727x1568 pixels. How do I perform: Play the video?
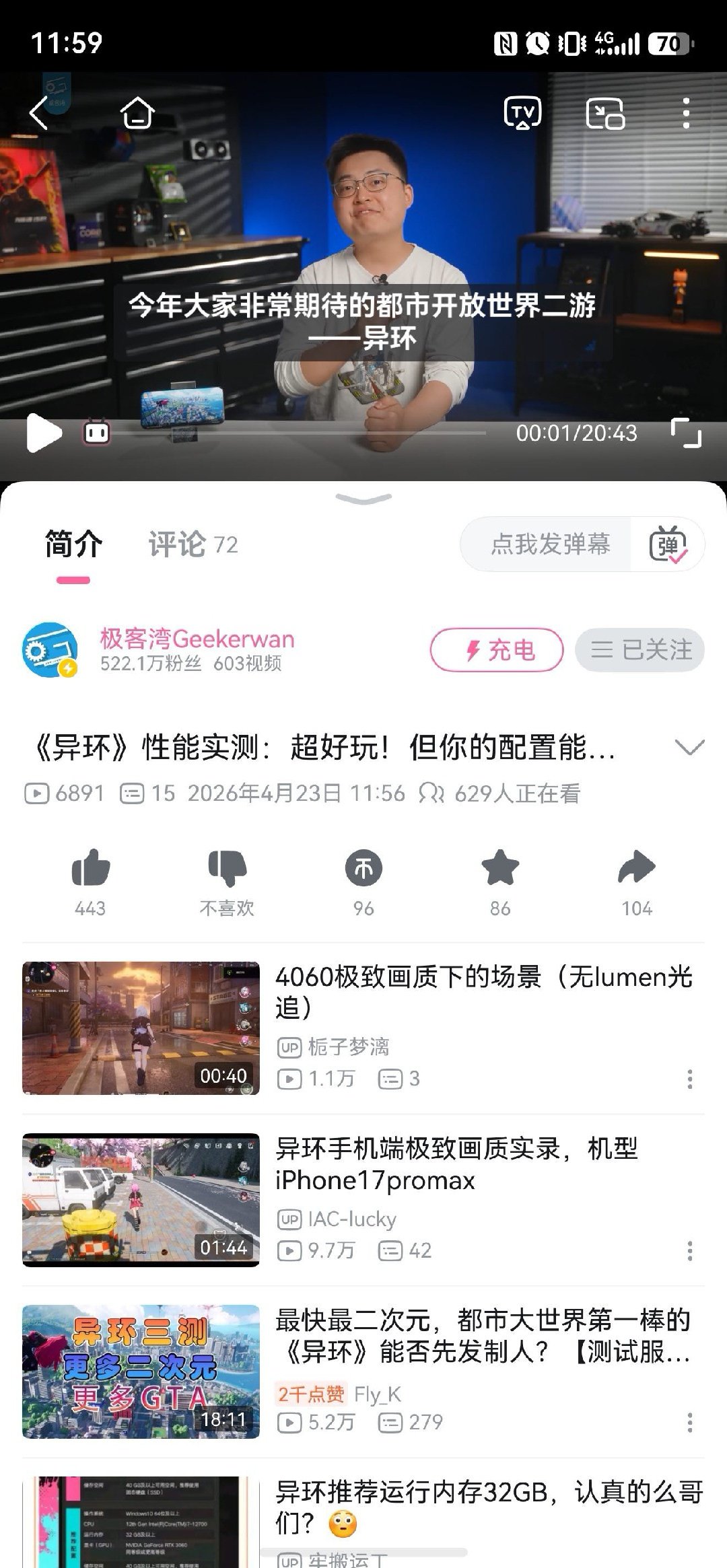(x=44, y=433)
